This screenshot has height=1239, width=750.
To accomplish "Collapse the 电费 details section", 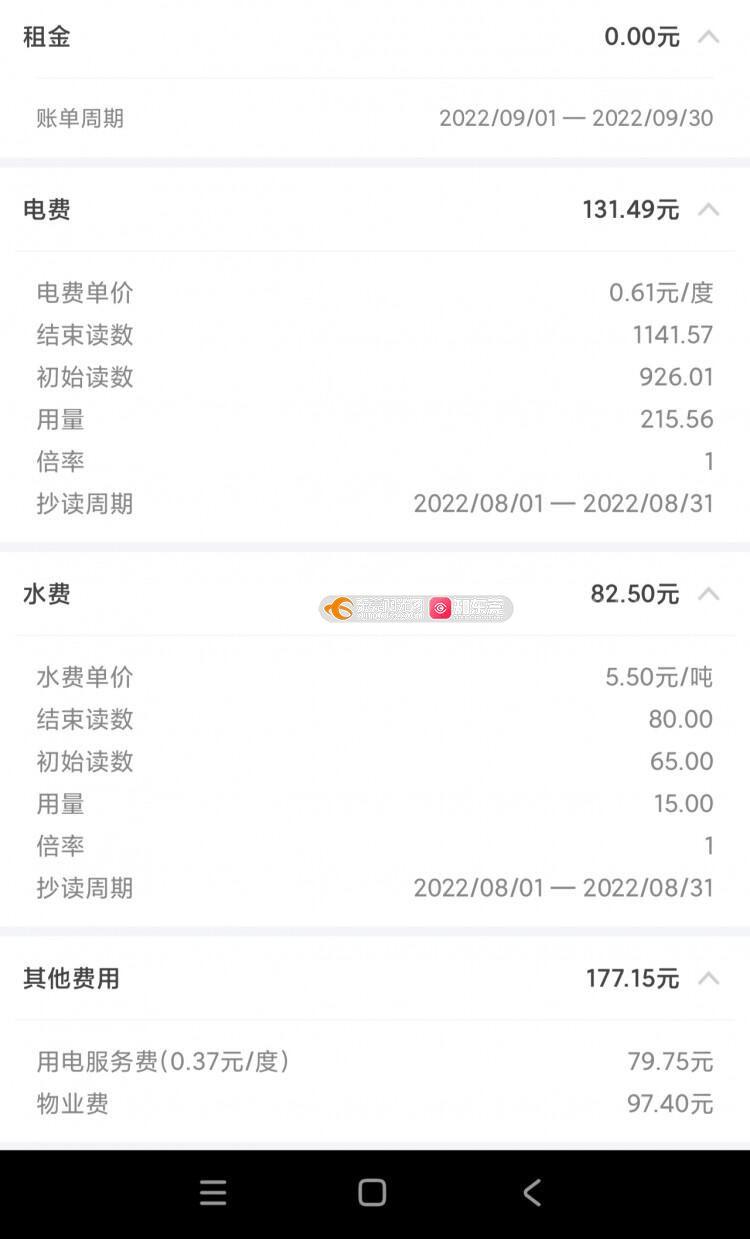I will pos(708,209).
